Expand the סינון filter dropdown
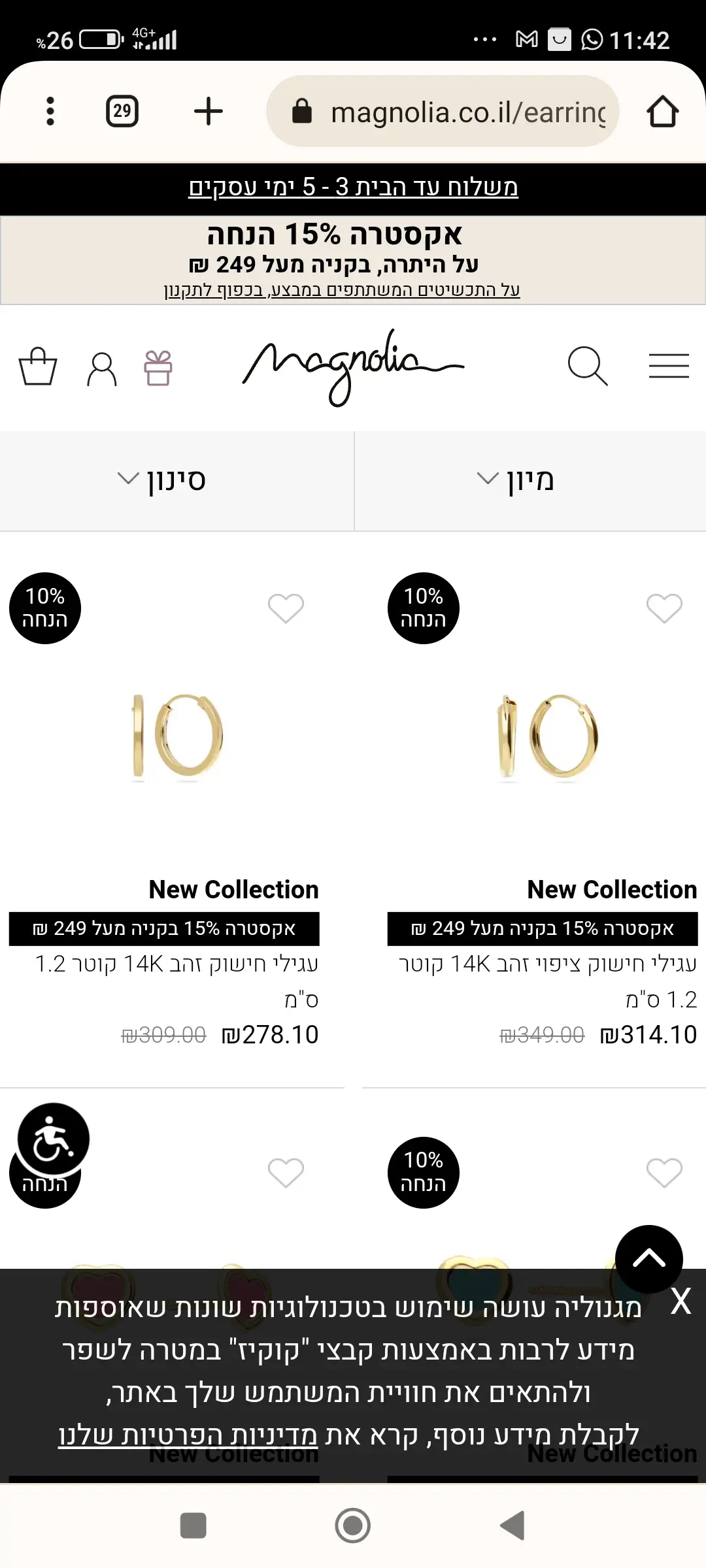The width and height of the screenshot is (706, 1568). (x=162, y=480)
